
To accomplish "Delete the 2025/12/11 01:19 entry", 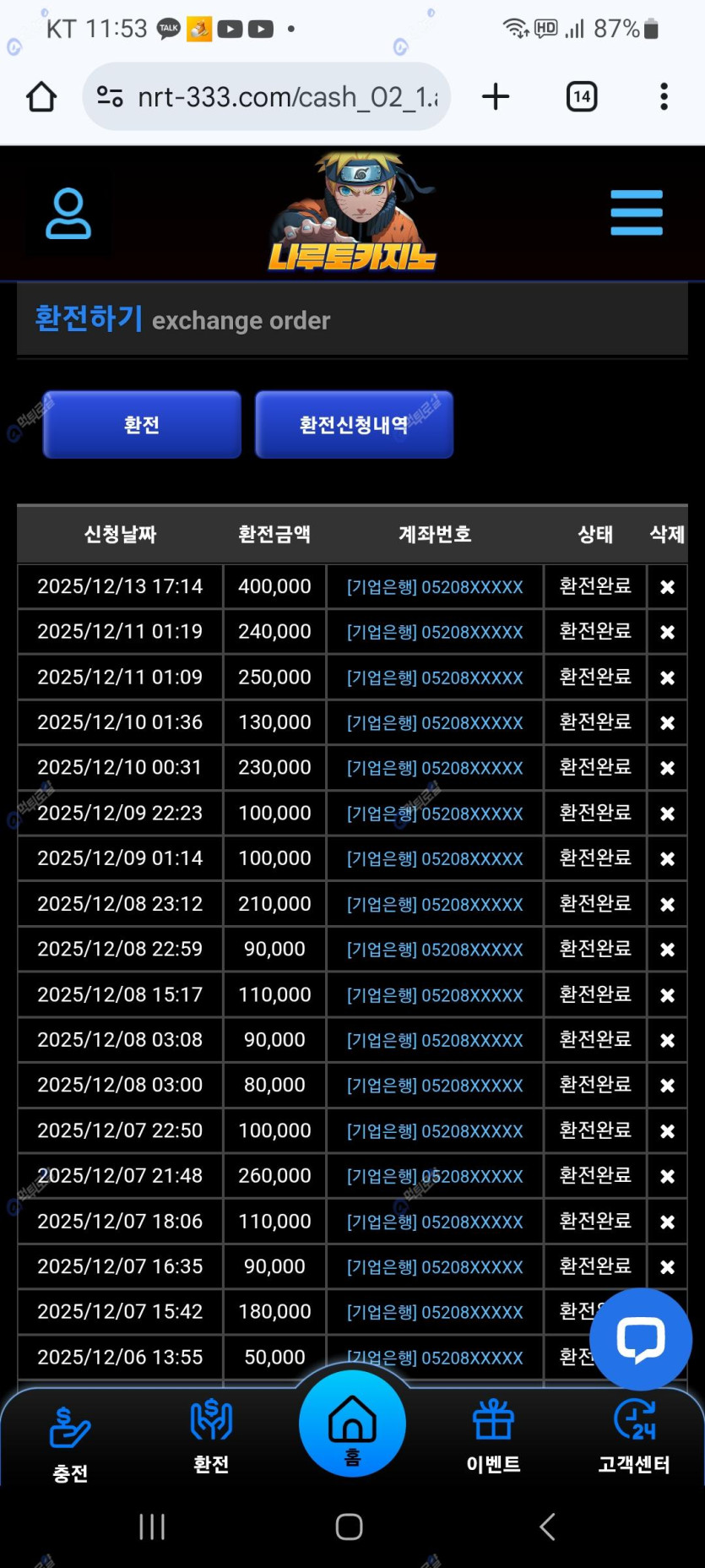I will pyautogui.click(x=667, y=632).
